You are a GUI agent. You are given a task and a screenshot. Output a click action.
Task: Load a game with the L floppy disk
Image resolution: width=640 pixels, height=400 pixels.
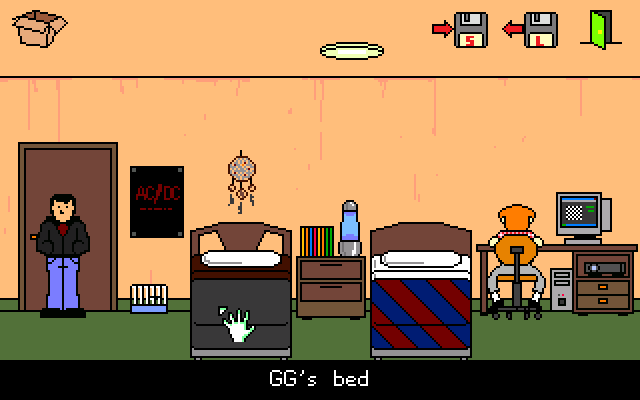click(540, 30)
